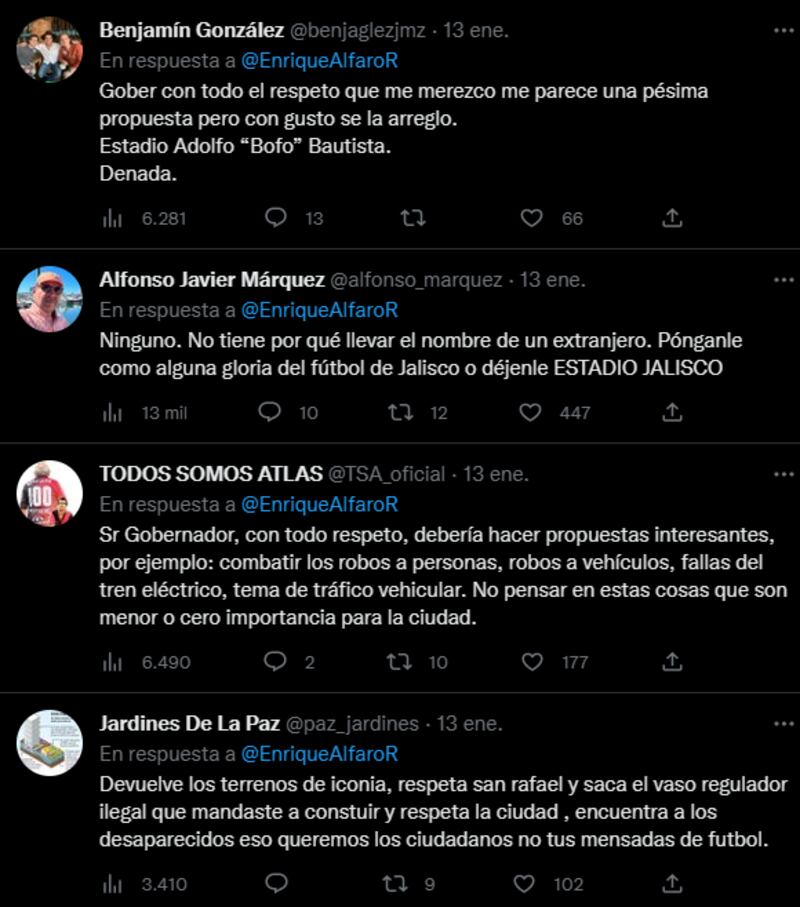800x907 pixels.
Task: Open Jardines De La Paz's profile name
Action: (x=190, y=723)
